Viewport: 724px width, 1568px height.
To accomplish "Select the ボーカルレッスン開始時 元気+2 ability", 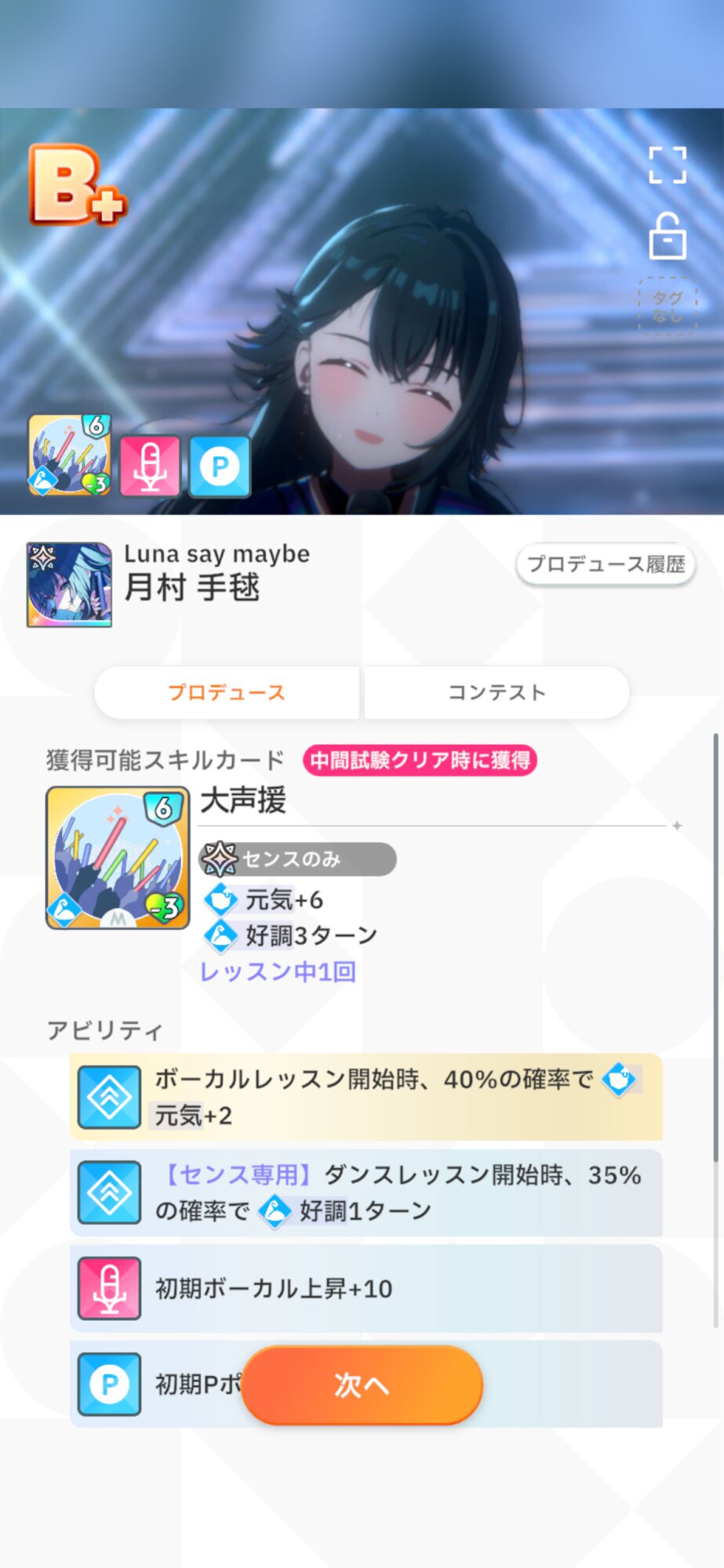I will point(366,1097).
